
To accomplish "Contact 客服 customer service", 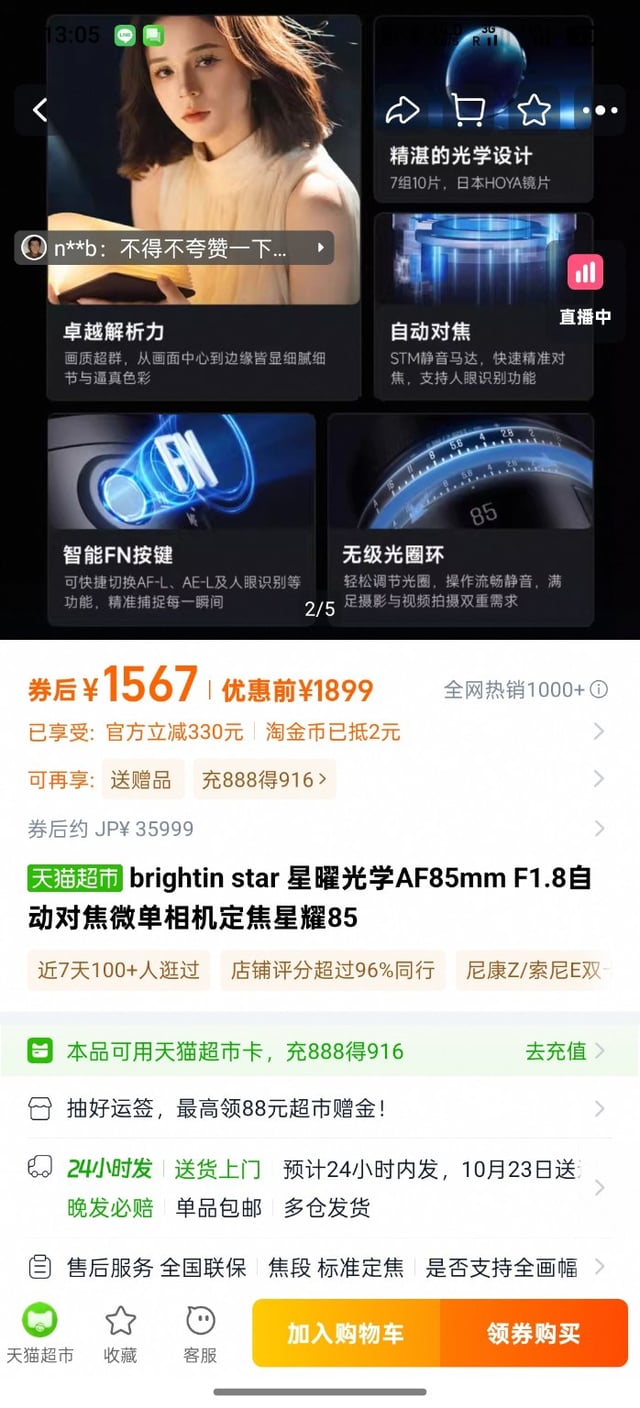I will pos(200,1333).
